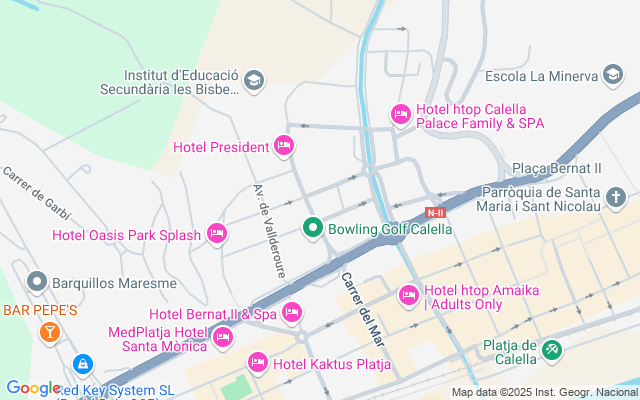Select Hotel Oasis Park Splash marker
This screenshot has width=640, height=400.
click(217, 235)
